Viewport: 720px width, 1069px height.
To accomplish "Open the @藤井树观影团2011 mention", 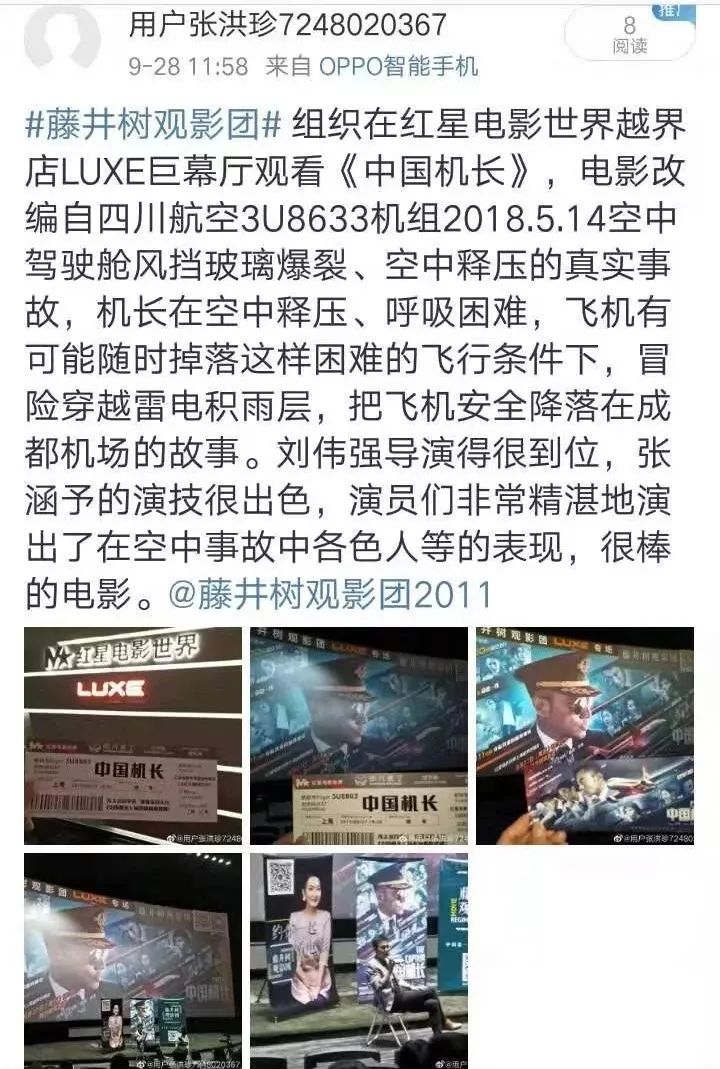I will [x=330, y=594].
